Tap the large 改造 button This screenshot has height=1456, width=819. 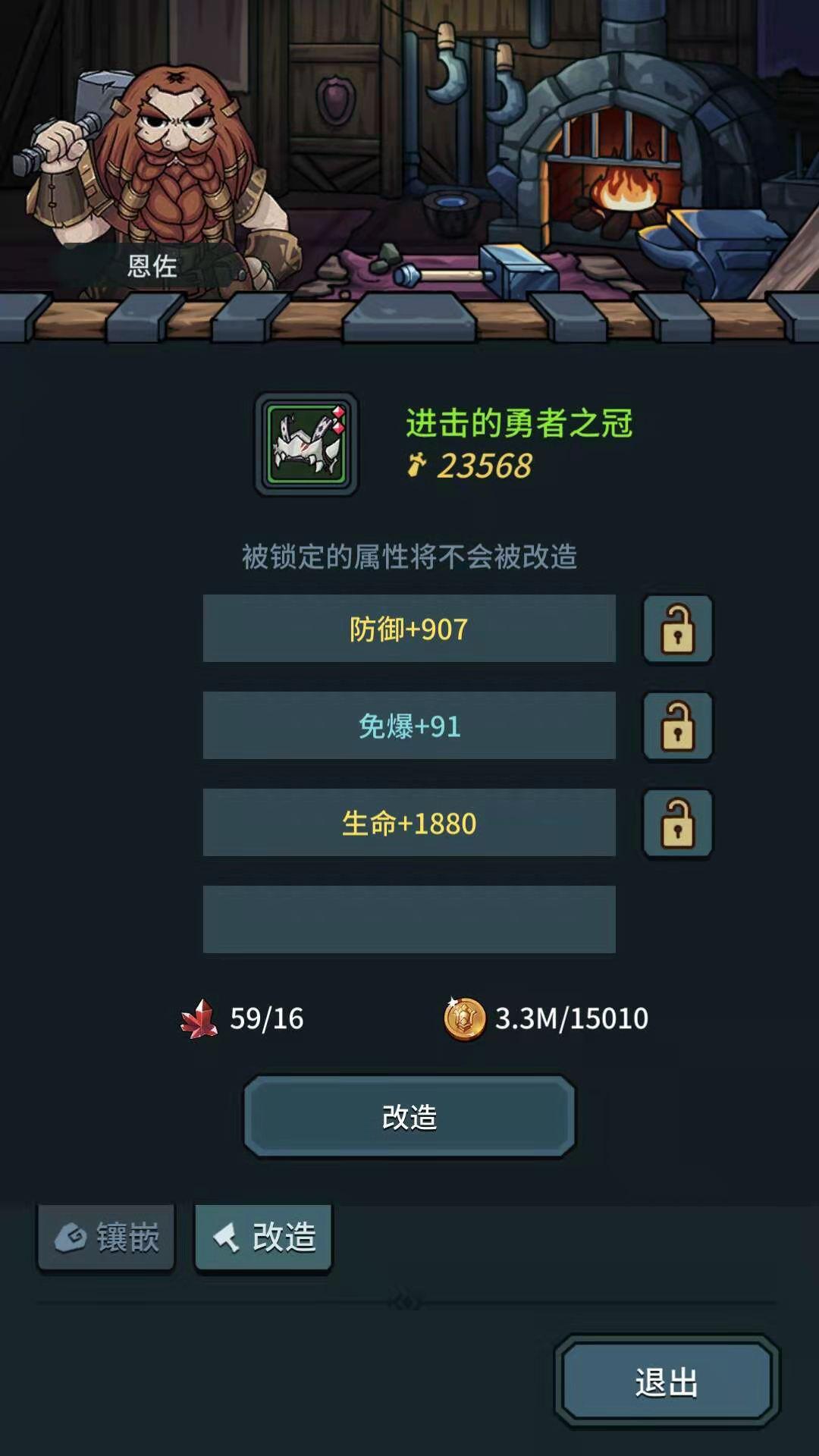click(409, 1116)
